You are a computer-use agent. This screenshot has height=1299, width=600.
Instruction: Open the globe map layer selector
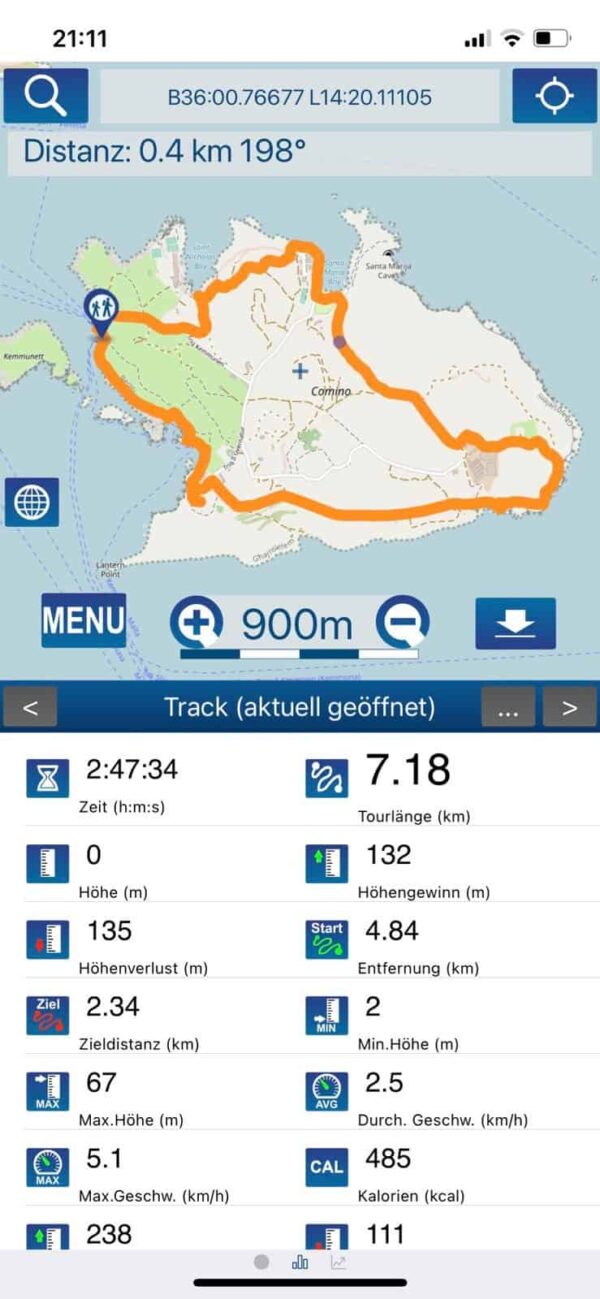pyautogui.click(x=32, y=501)
